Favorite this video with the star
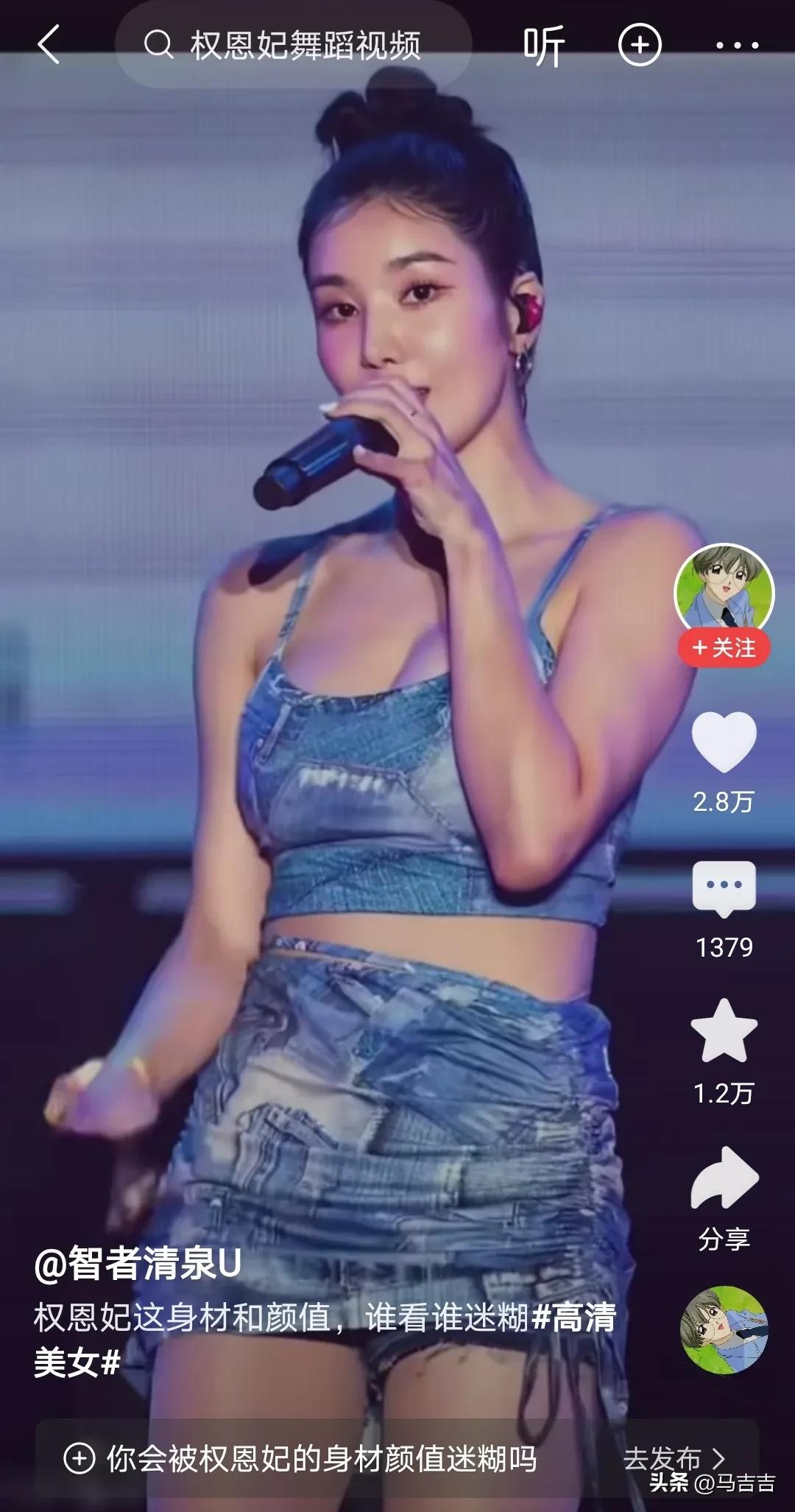This screenshot has height=1512, width=795. tap(724, 1032)
